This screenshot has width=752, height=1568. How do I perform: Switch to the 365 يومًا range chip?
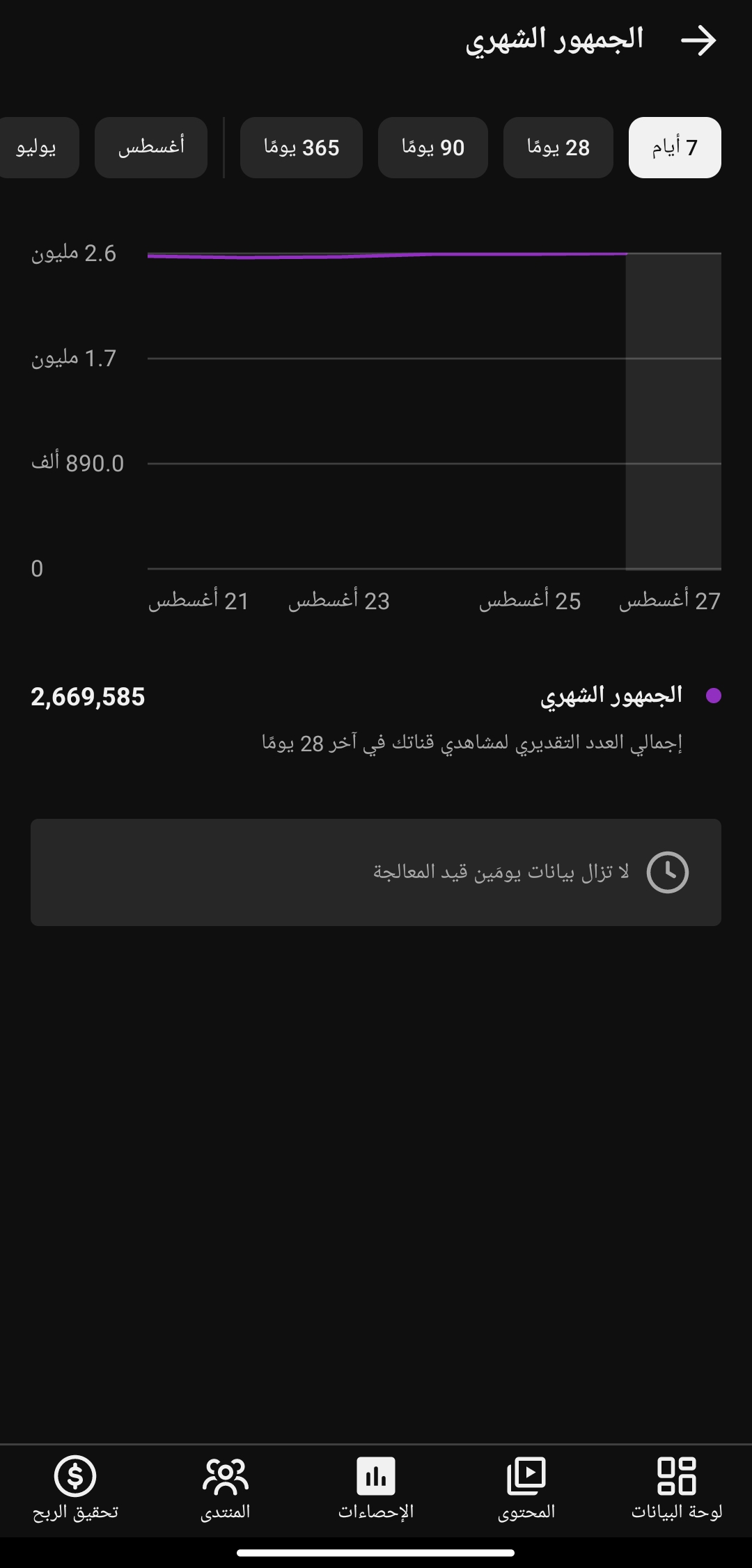(x=301, y=148)
